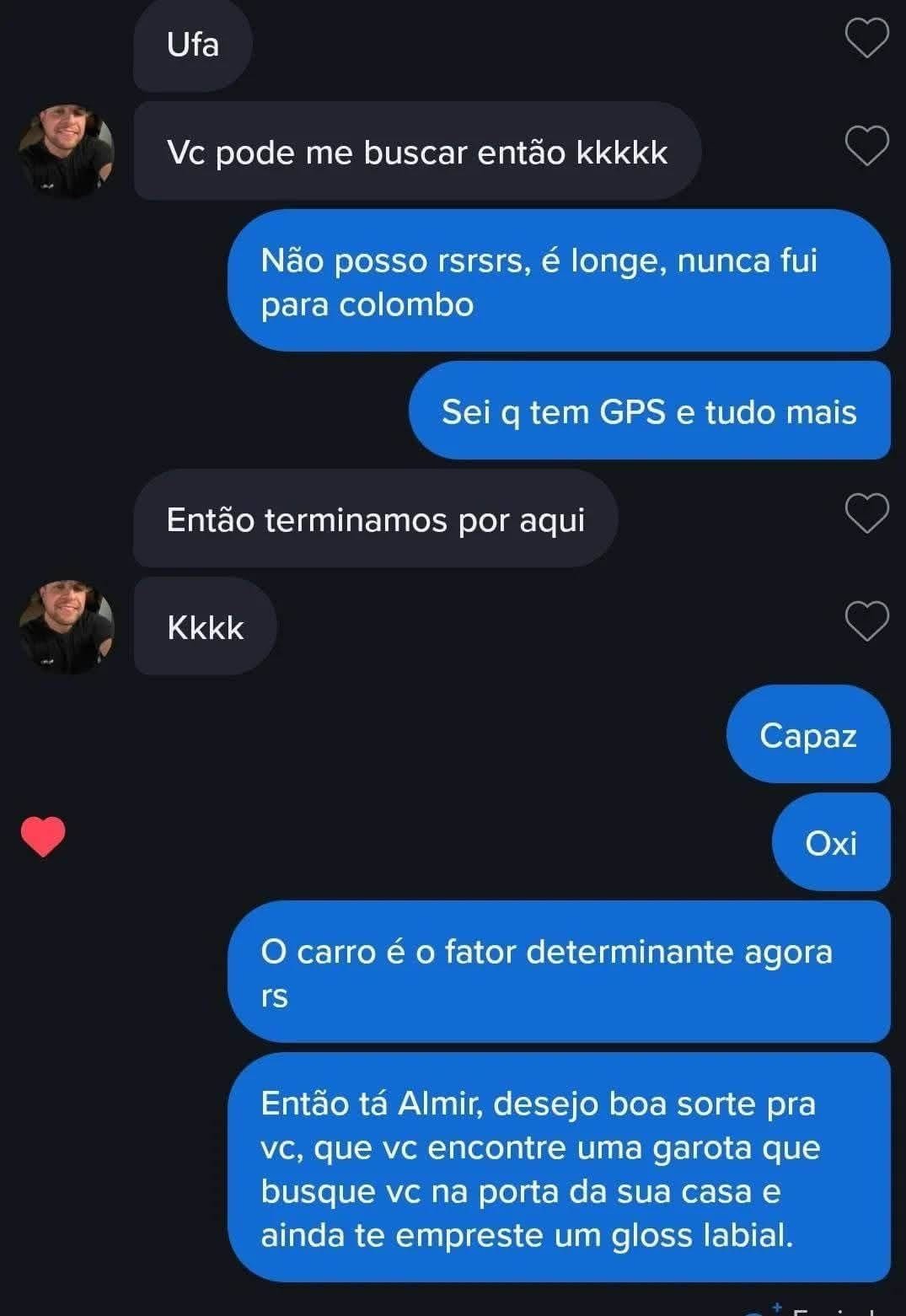This screenshot has height=1316, width=906.
Task: Click the "Ufa" message bubble
Action: click(191, 42)
